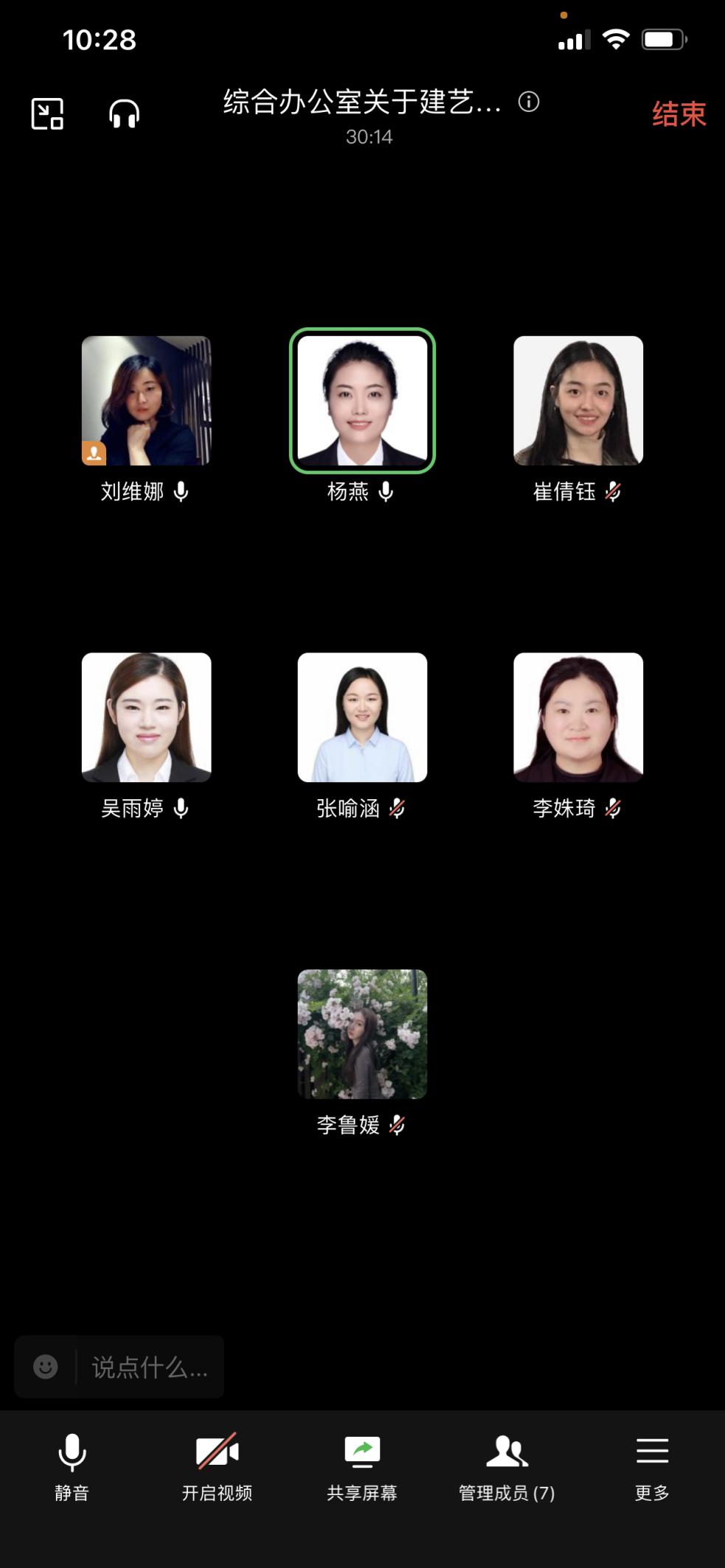Mute your microphone with 静音
Image resolution: width=725 pixels, height=1568 pixels.
pos(72,1466)
